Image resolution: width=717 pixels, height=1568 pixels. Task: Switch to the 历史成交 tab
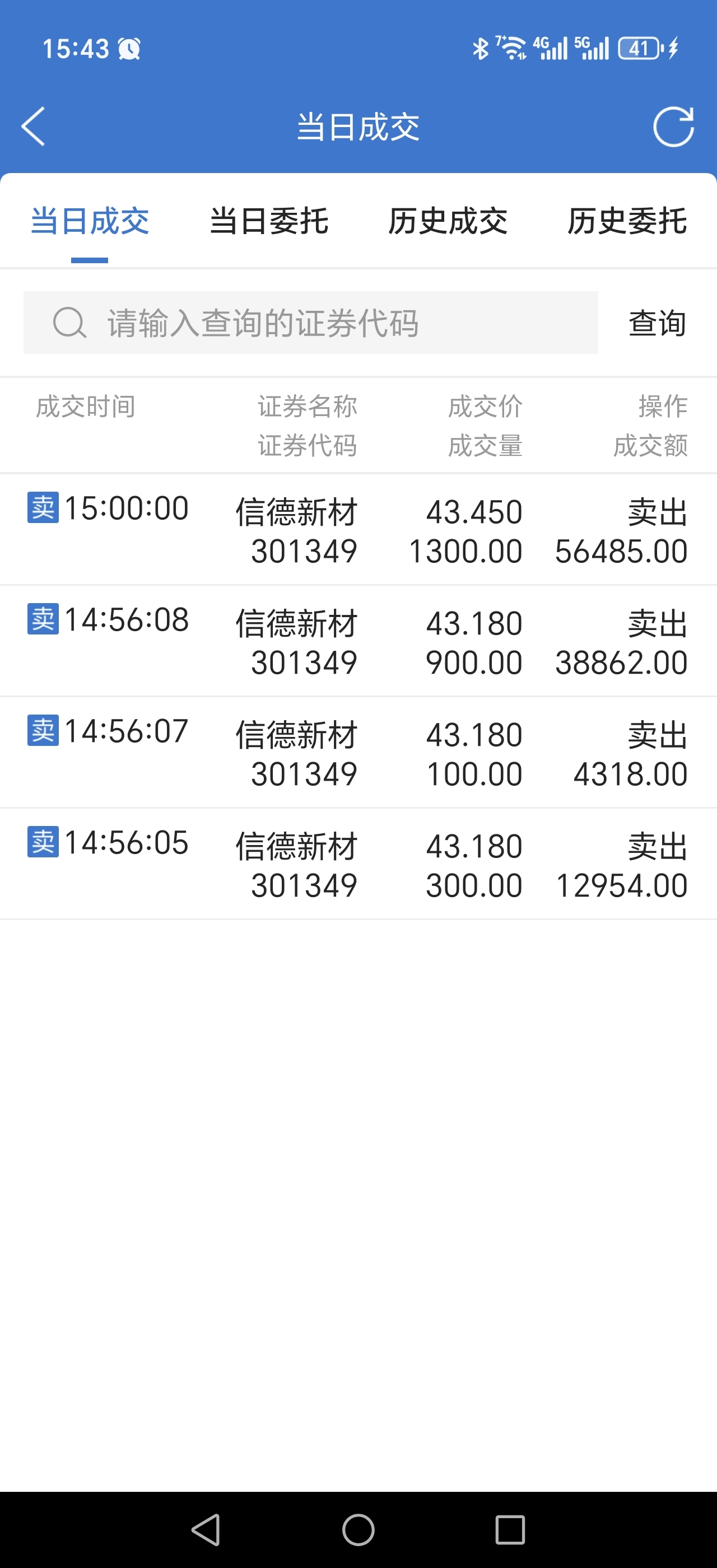[448, 221]
